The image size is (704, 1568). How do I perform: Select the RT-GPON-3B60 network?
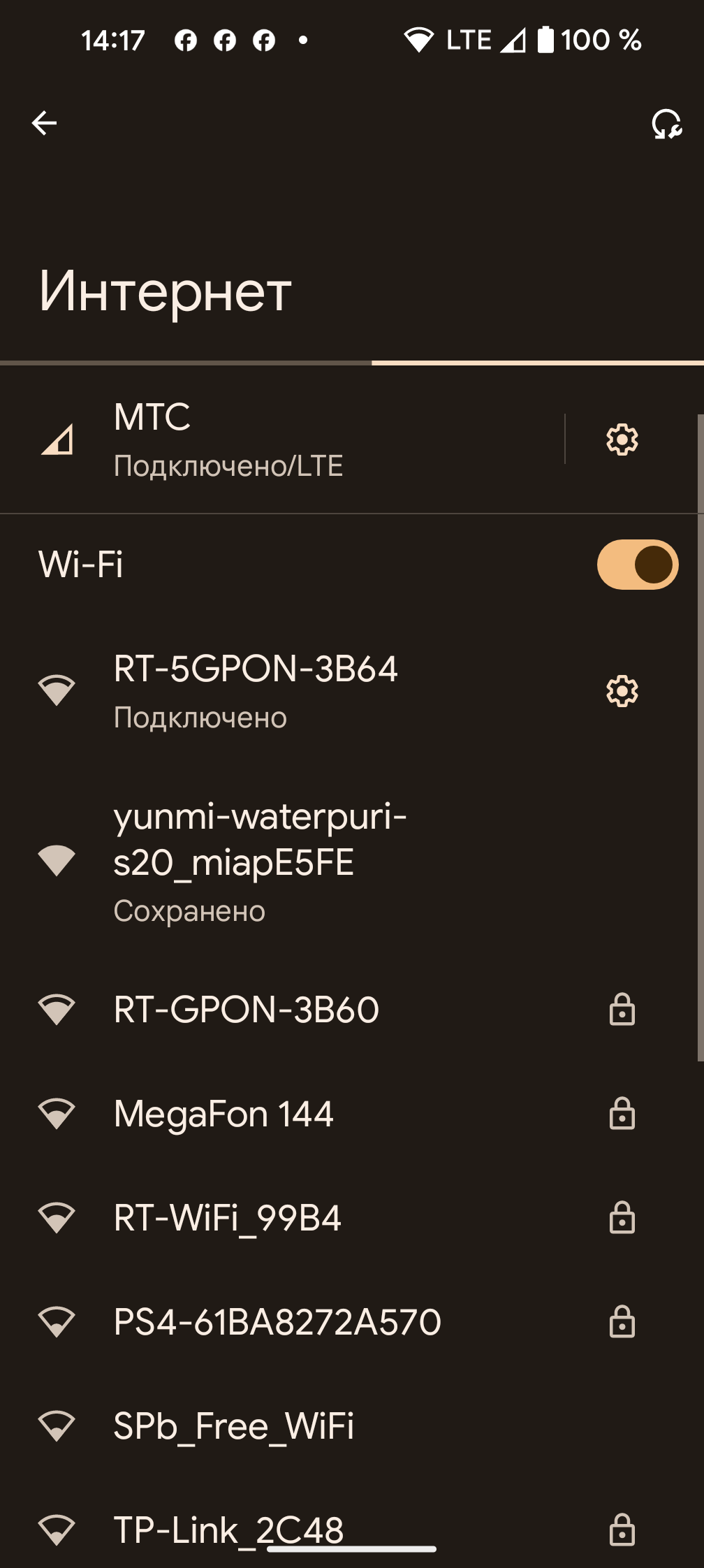click(x=279, y=1010)
